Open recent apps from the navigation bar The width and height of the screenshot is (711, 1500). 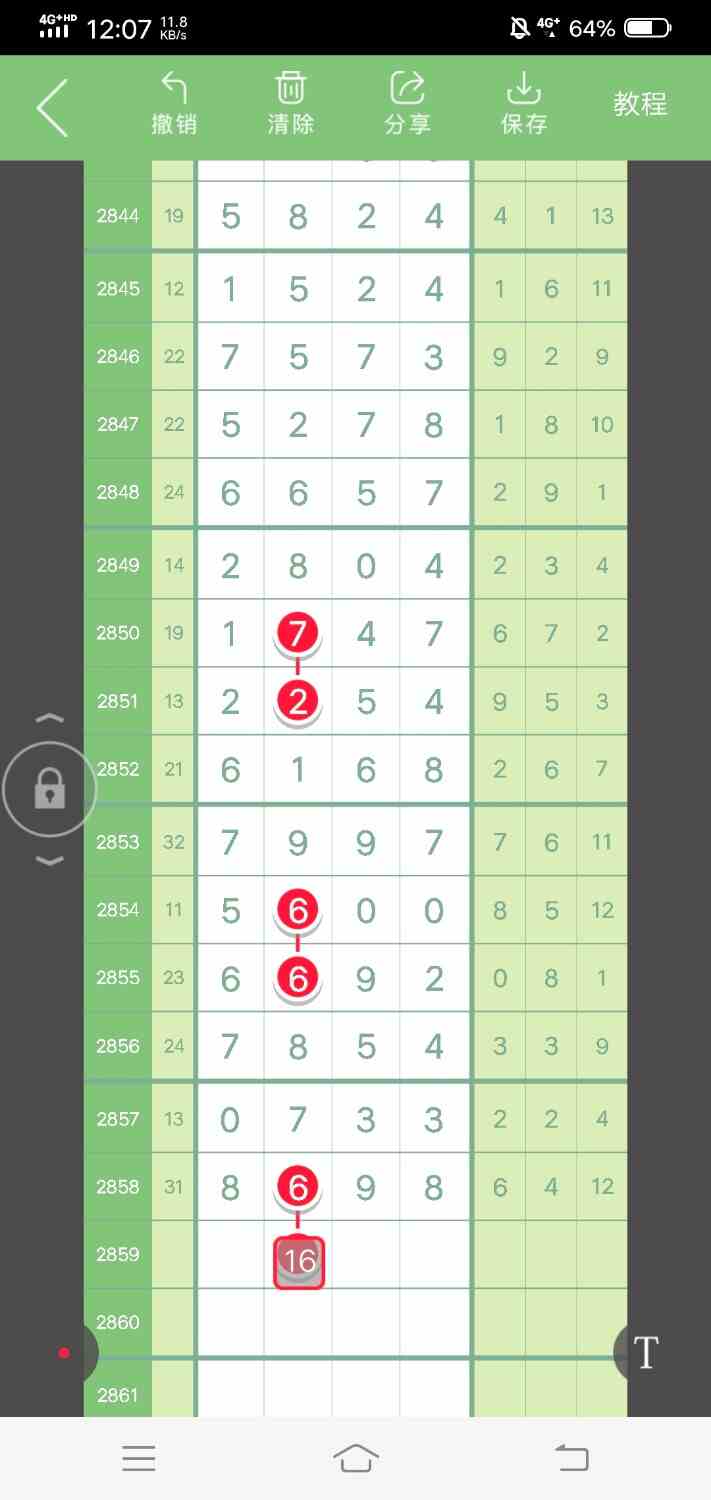point(139,1458)
